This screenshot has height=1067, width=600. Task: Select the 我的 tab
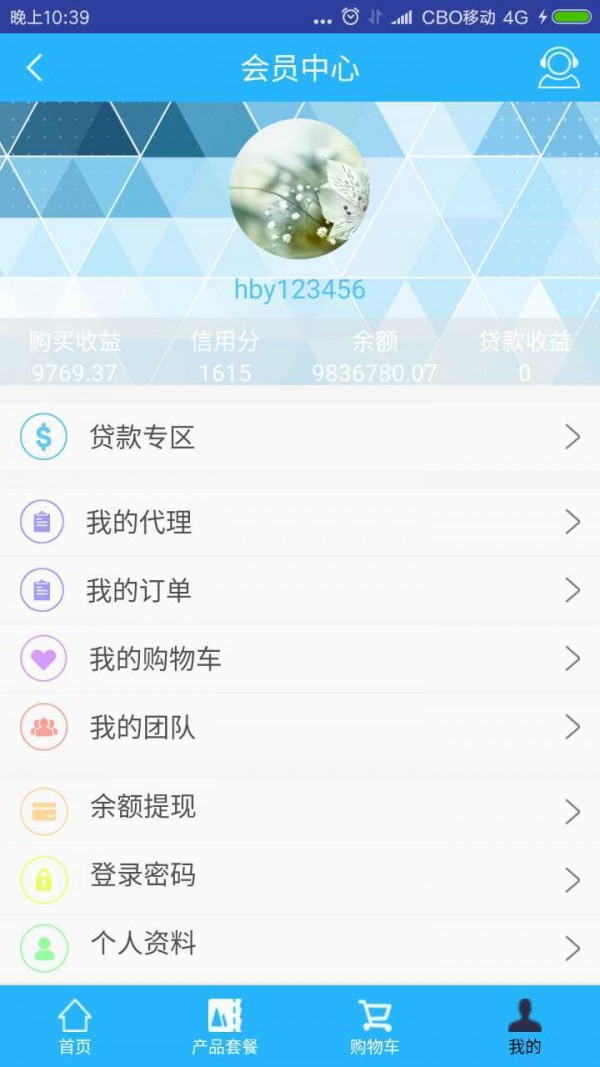(x=524, y=1027)
